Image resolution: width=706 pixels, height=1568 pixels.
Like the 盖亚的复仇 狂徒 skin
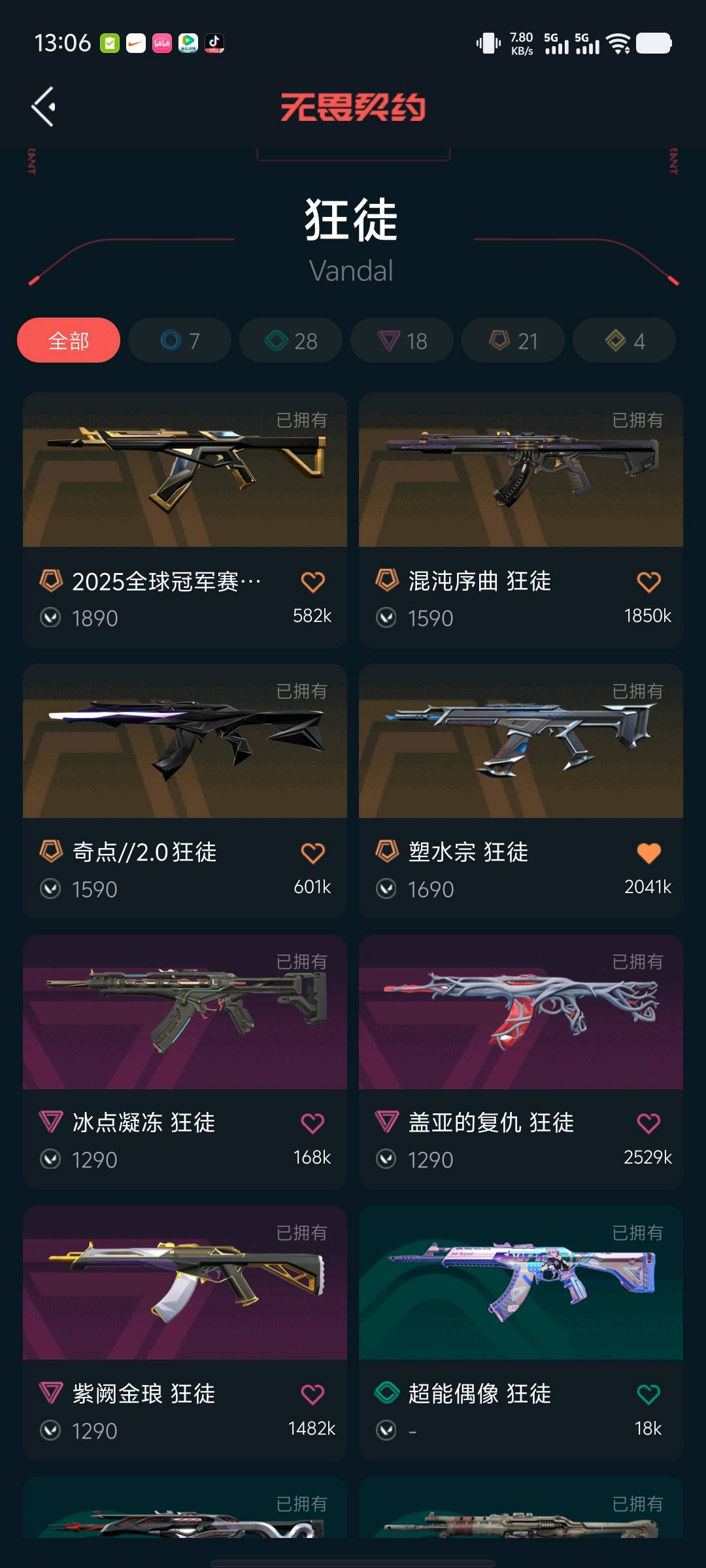pos(648,1124)
